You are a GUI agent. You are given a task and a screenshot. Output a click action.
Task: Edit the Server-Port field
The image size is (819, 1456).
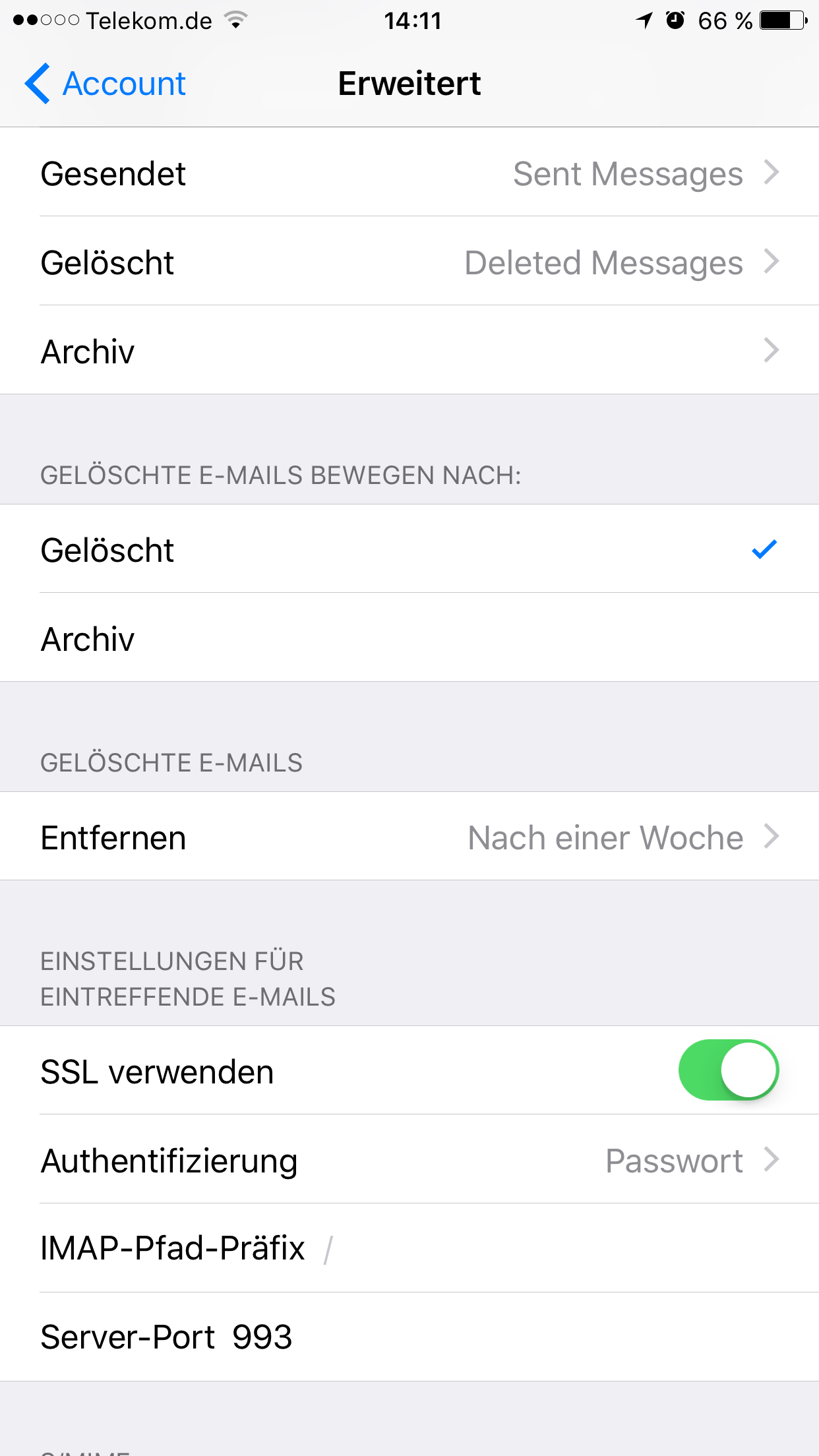pos(409,1337)
